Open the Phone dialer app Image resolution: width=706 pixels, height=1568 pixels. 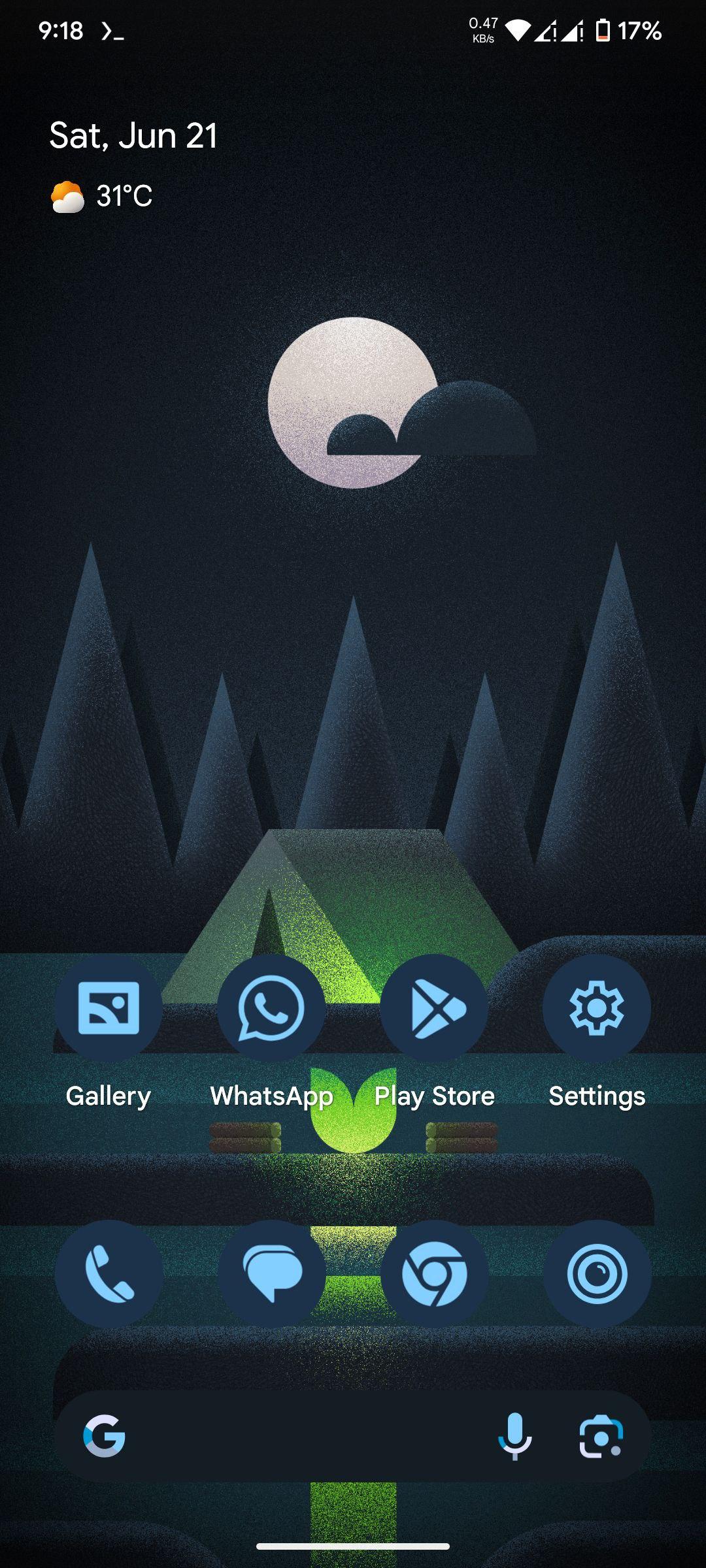[109, 1274]
